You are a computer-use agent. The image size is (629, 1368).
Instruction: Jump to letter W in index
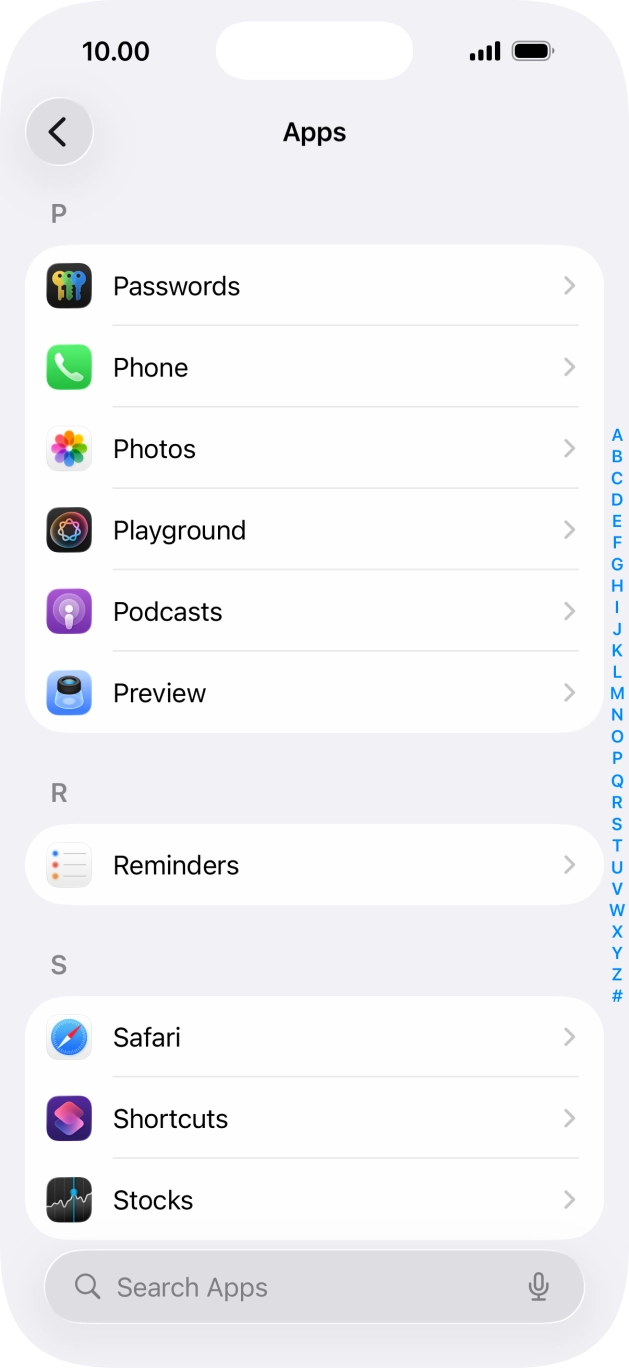tap(617, 910)
